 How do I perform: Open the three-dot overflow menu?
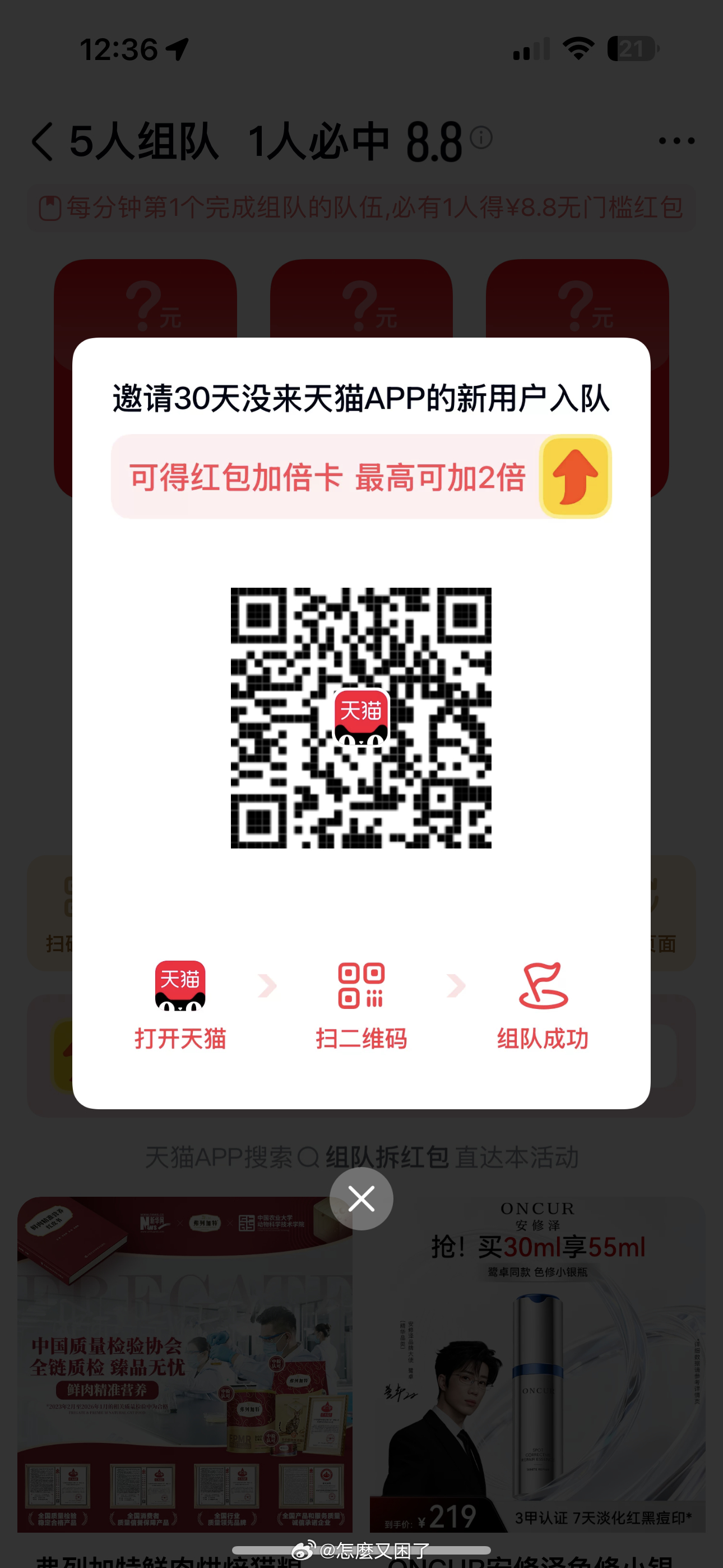click(x=676, y=141)
